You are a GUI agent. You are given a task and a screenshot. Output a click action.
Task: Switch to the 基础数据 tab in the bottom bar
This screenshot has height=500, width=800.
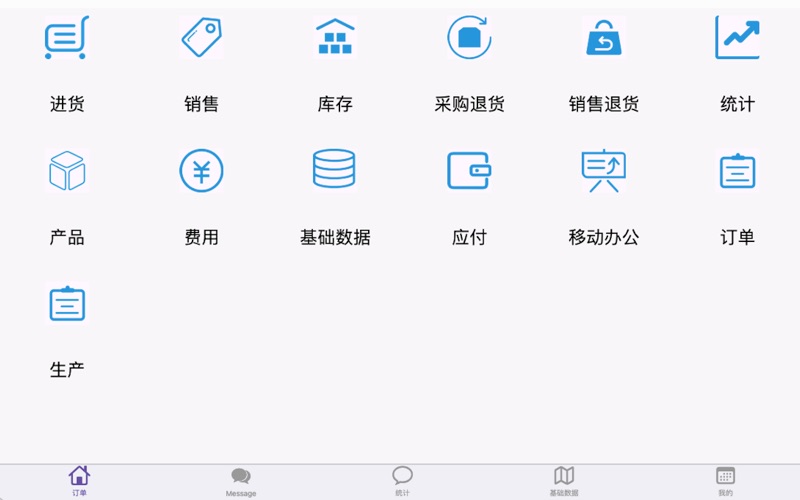tap(564, 481)
